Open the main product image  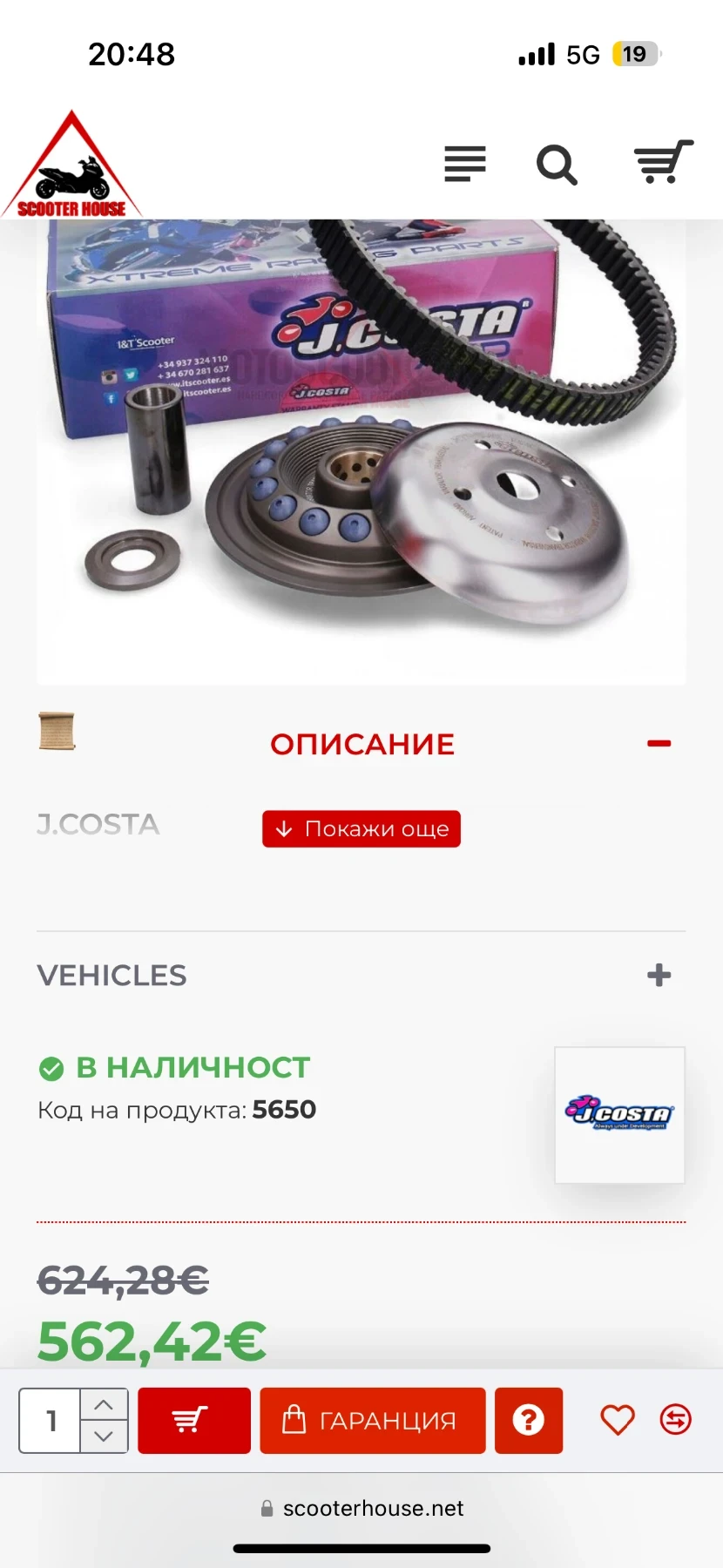(x=361, y=451)
